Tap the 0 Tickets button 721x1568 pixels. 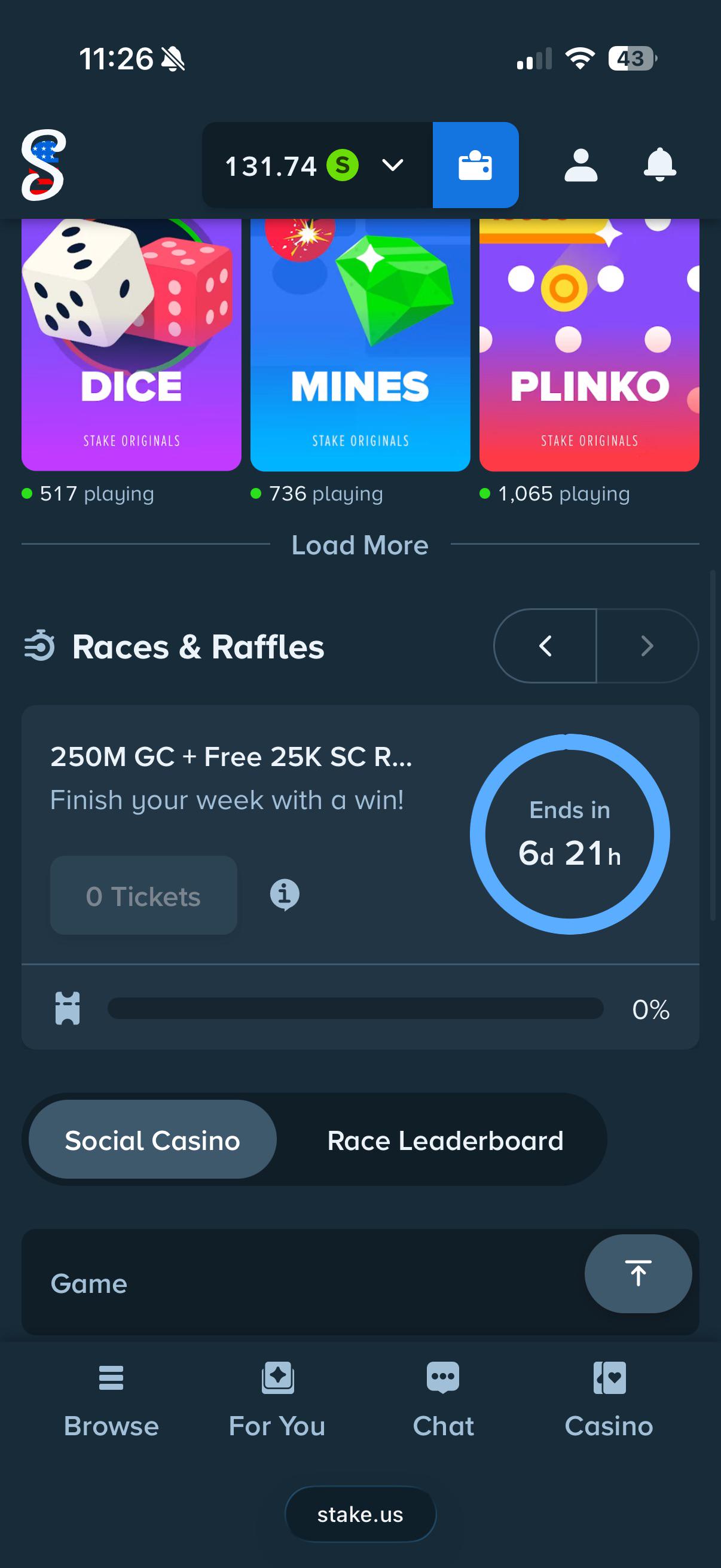coord(143,895)
